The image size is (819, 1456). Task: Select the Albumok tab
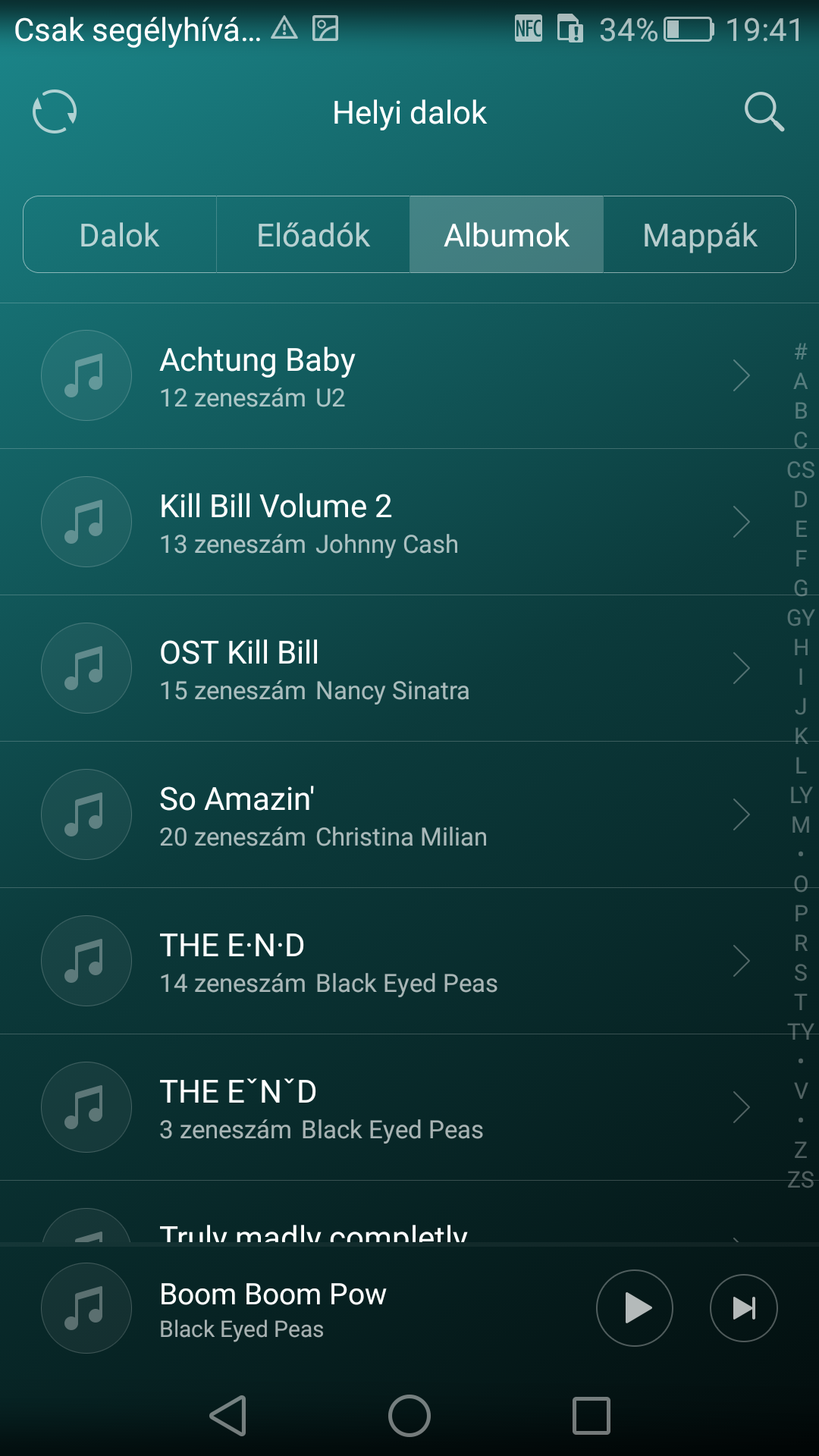coord(507,235)
